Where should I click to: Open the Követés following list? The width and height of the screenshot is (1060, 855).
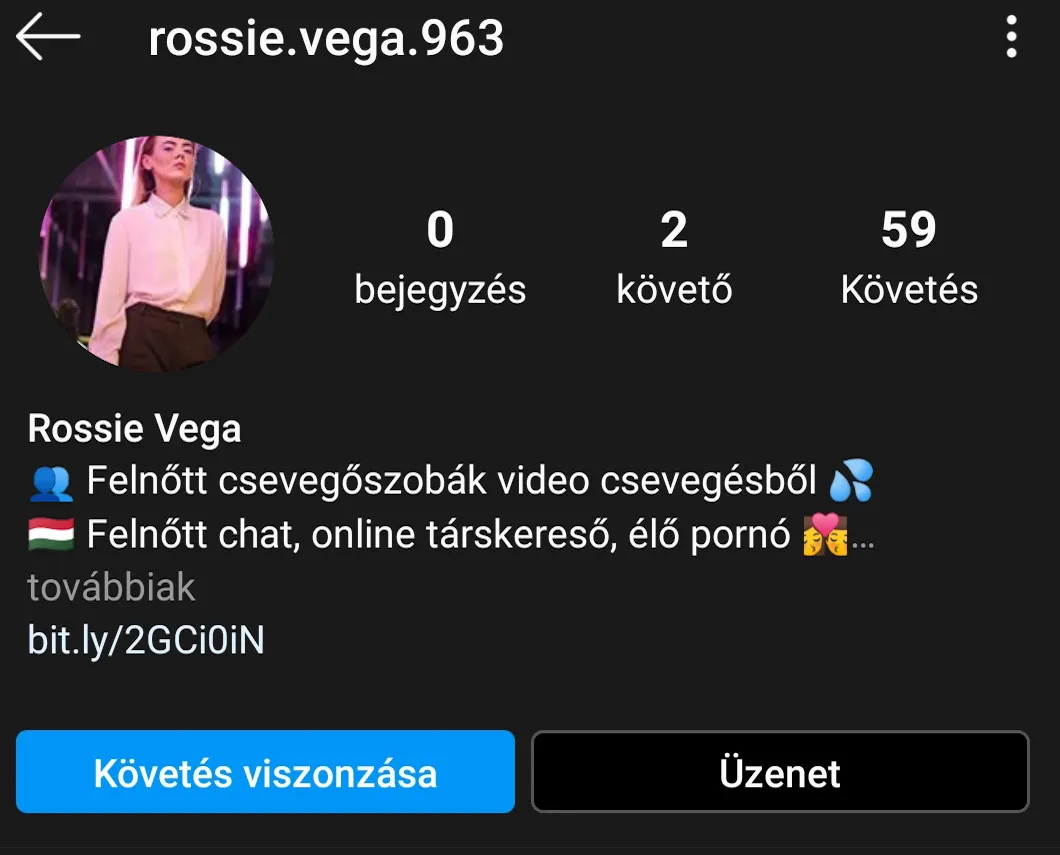908,257
